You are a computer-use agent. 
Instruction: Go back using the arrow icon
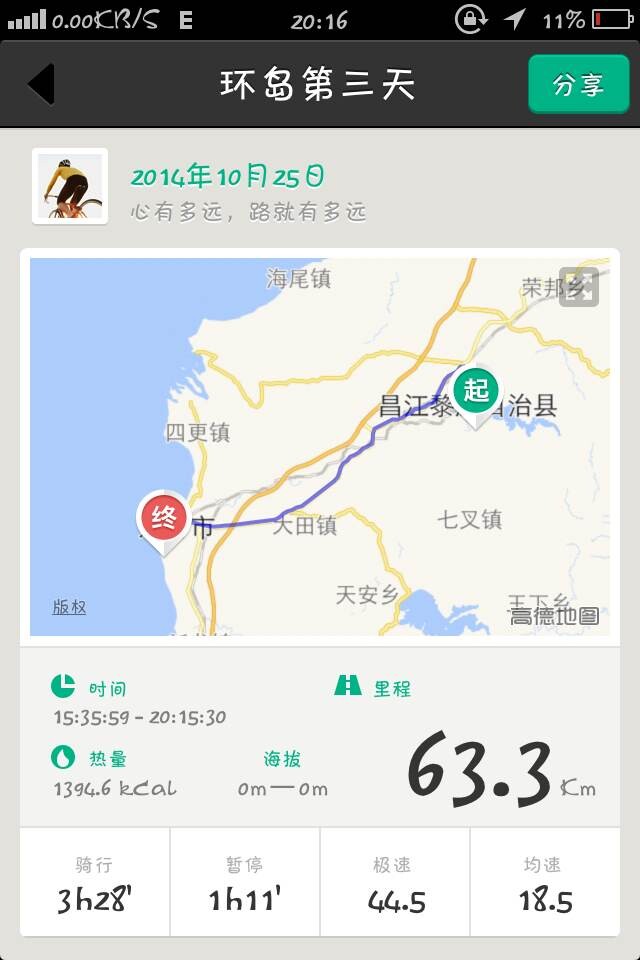coord(41,84)
